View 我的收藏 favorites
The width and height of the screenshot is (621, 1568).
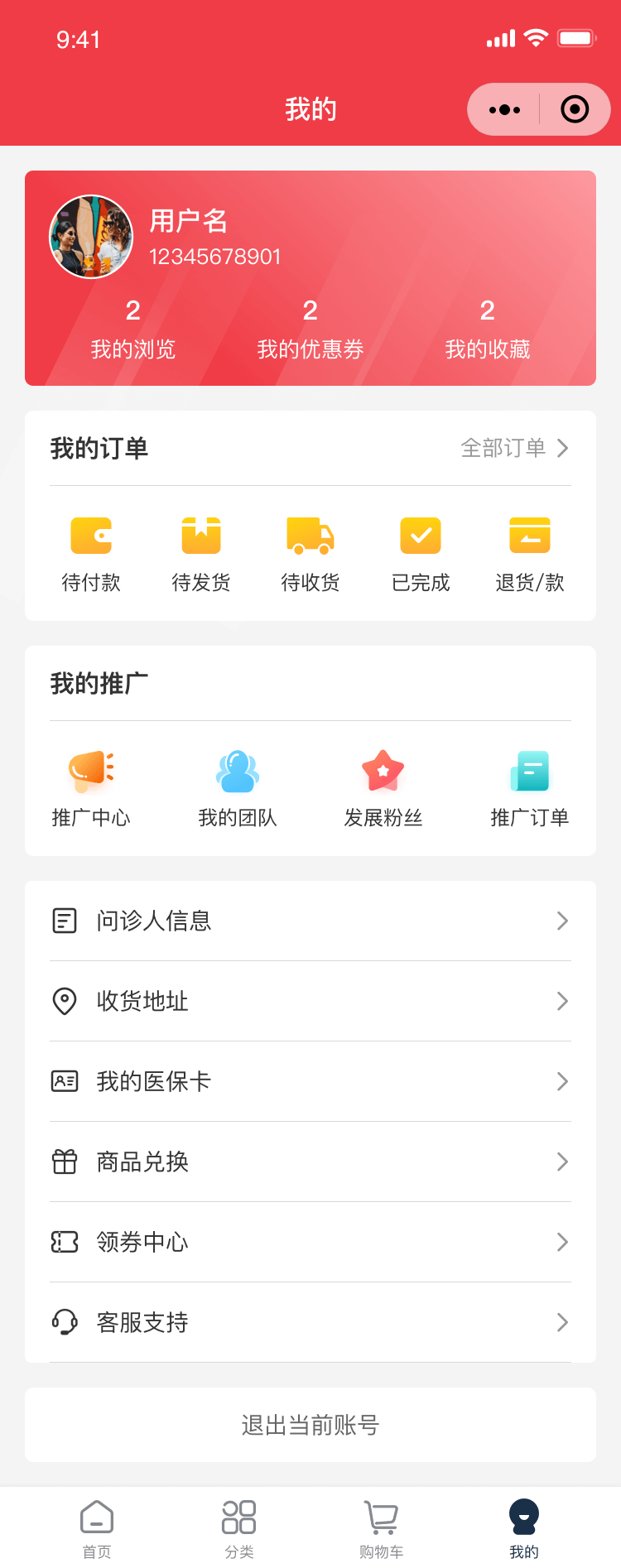pos(487,329)
